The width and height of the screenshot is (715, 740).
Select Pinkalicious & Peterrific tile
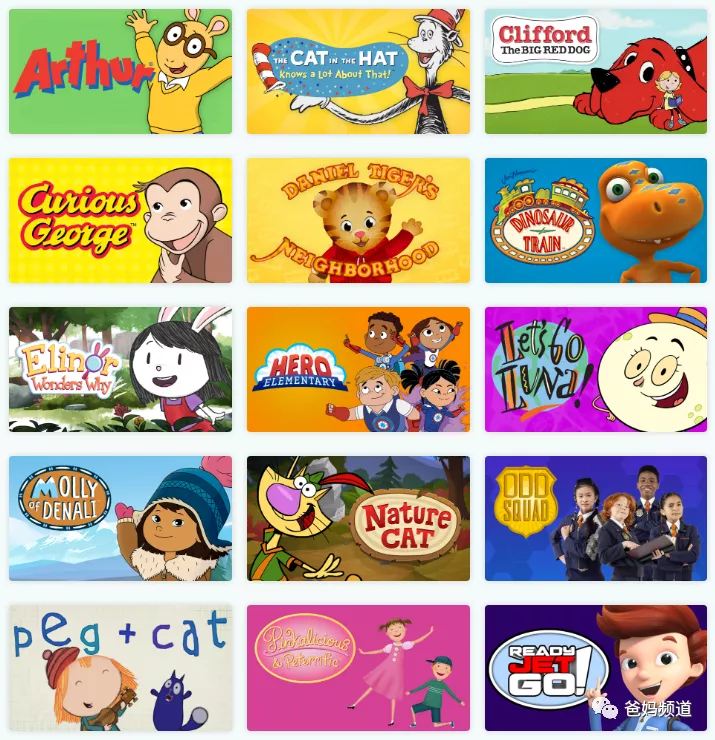358,667
